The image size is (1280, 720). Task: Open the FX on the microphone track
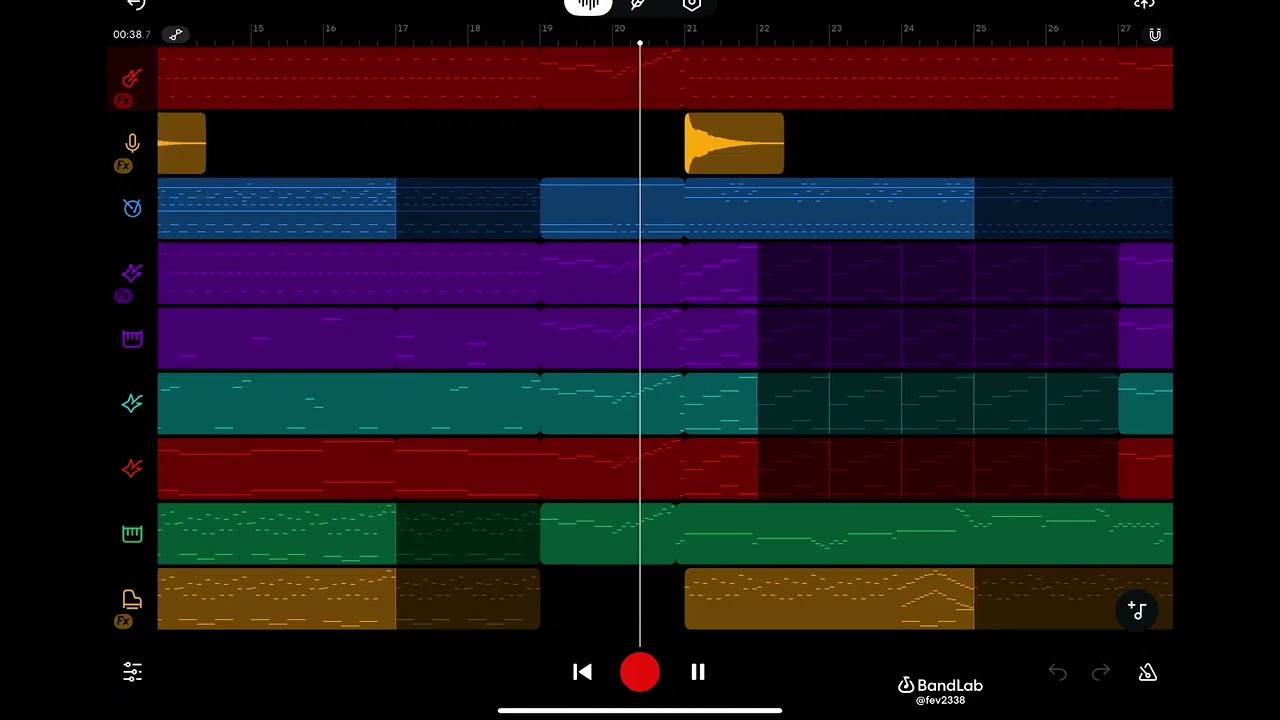click(x=123, y=166)
